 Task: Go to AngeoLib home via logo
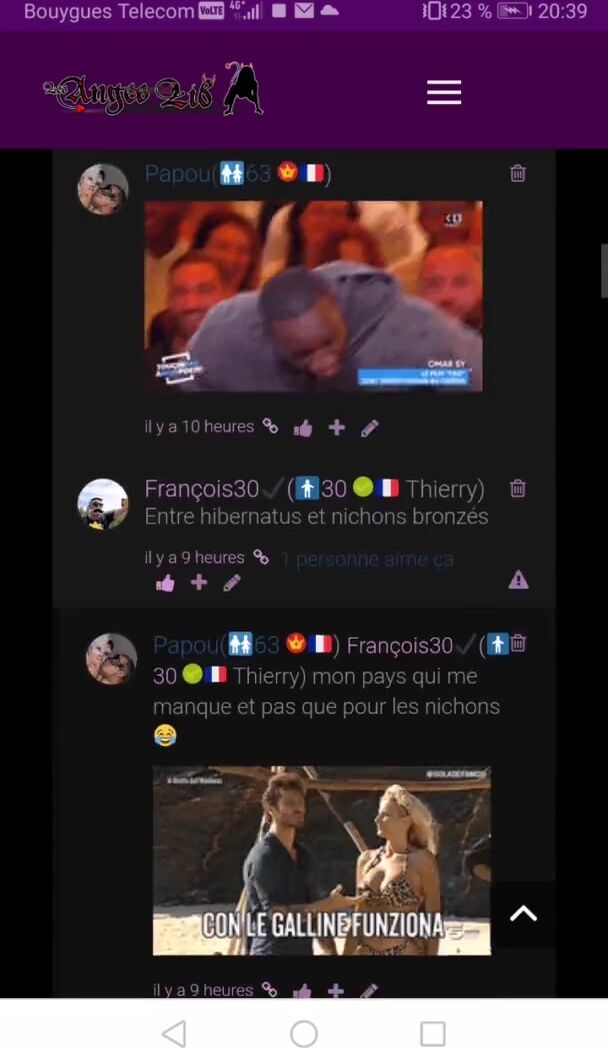pos(152,92)
